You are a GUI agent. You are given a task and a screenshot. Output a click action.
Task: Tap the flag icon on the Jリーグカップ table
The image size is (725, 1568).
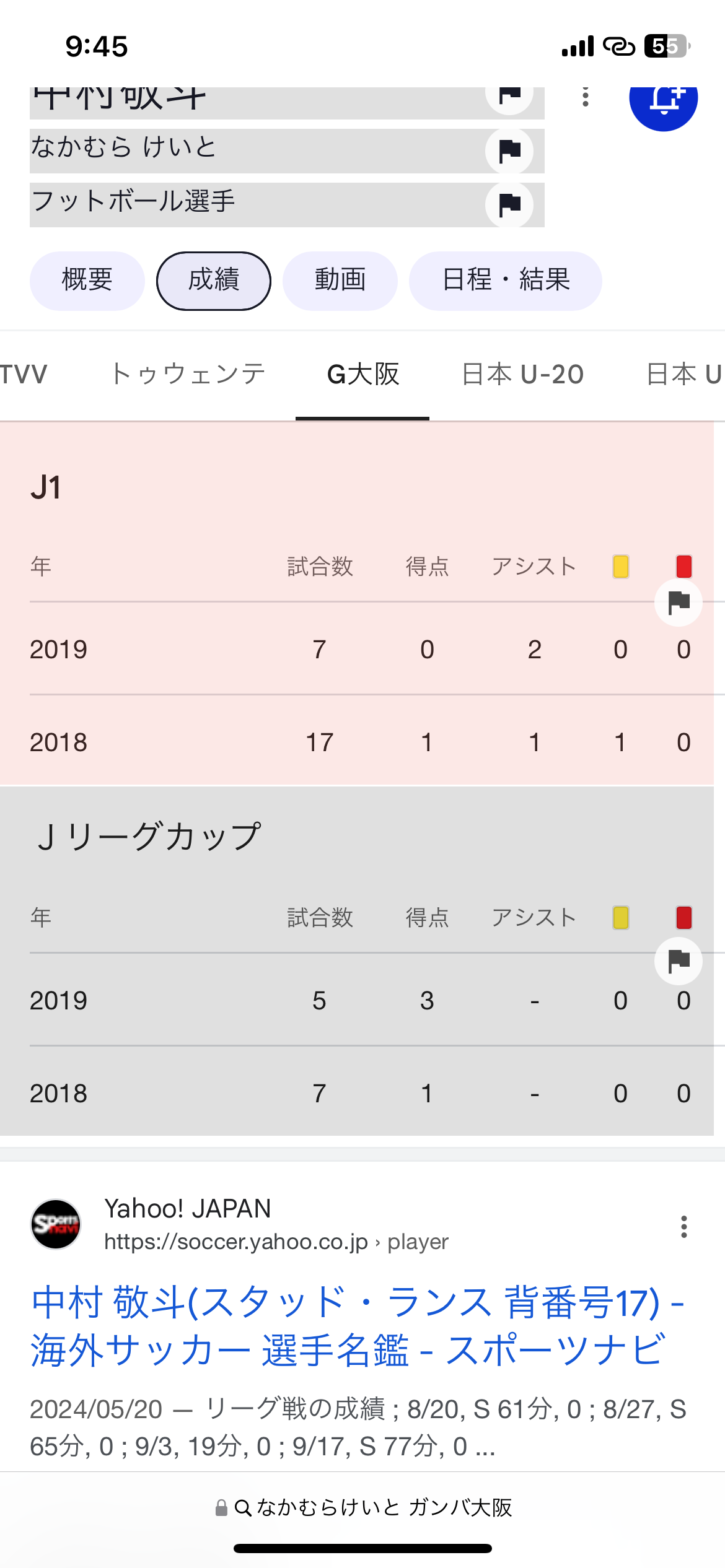pyautogui.click(x=679, y=961)
